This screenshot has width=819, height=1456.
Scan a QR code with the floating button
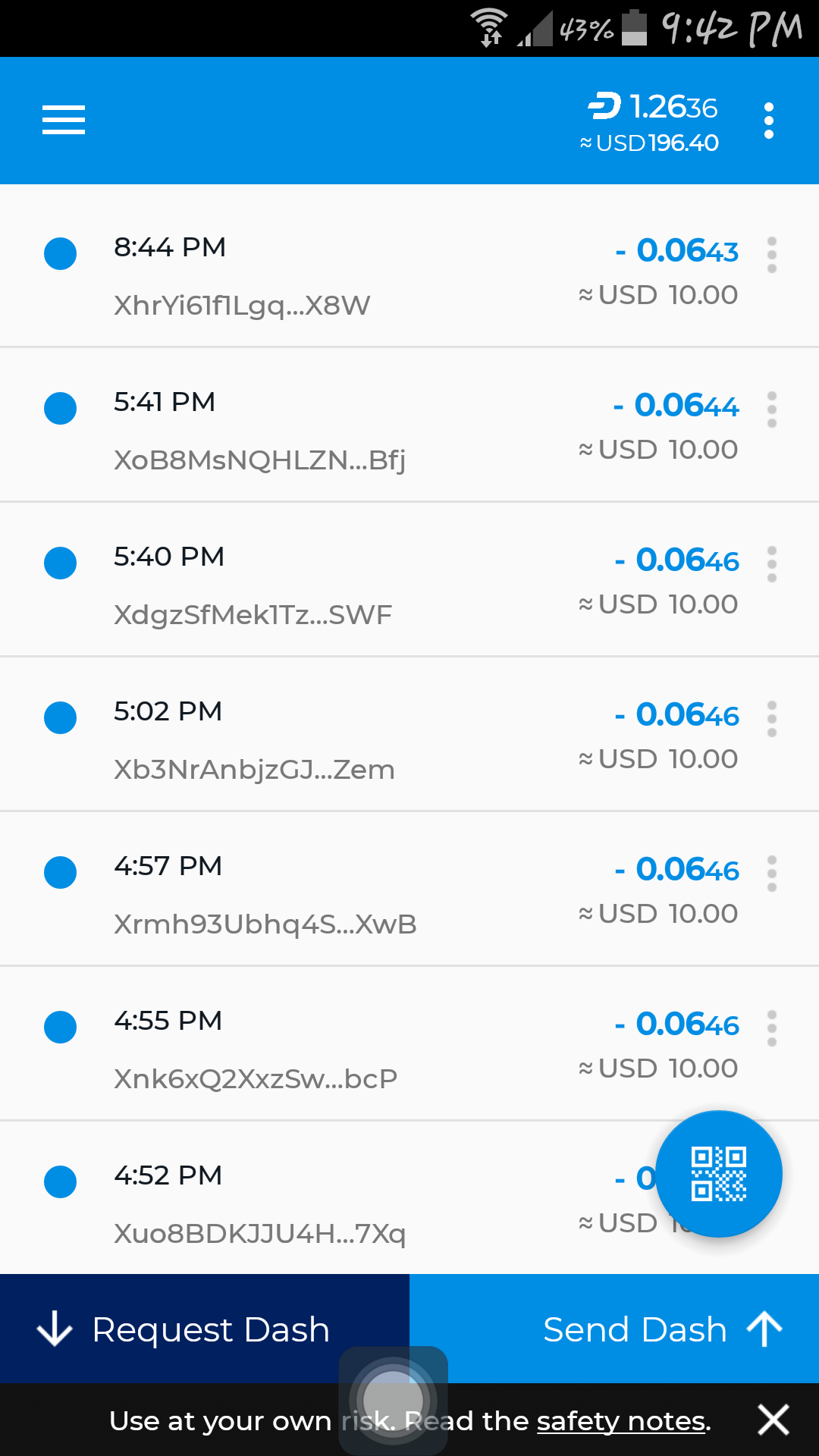[718, 1174]
